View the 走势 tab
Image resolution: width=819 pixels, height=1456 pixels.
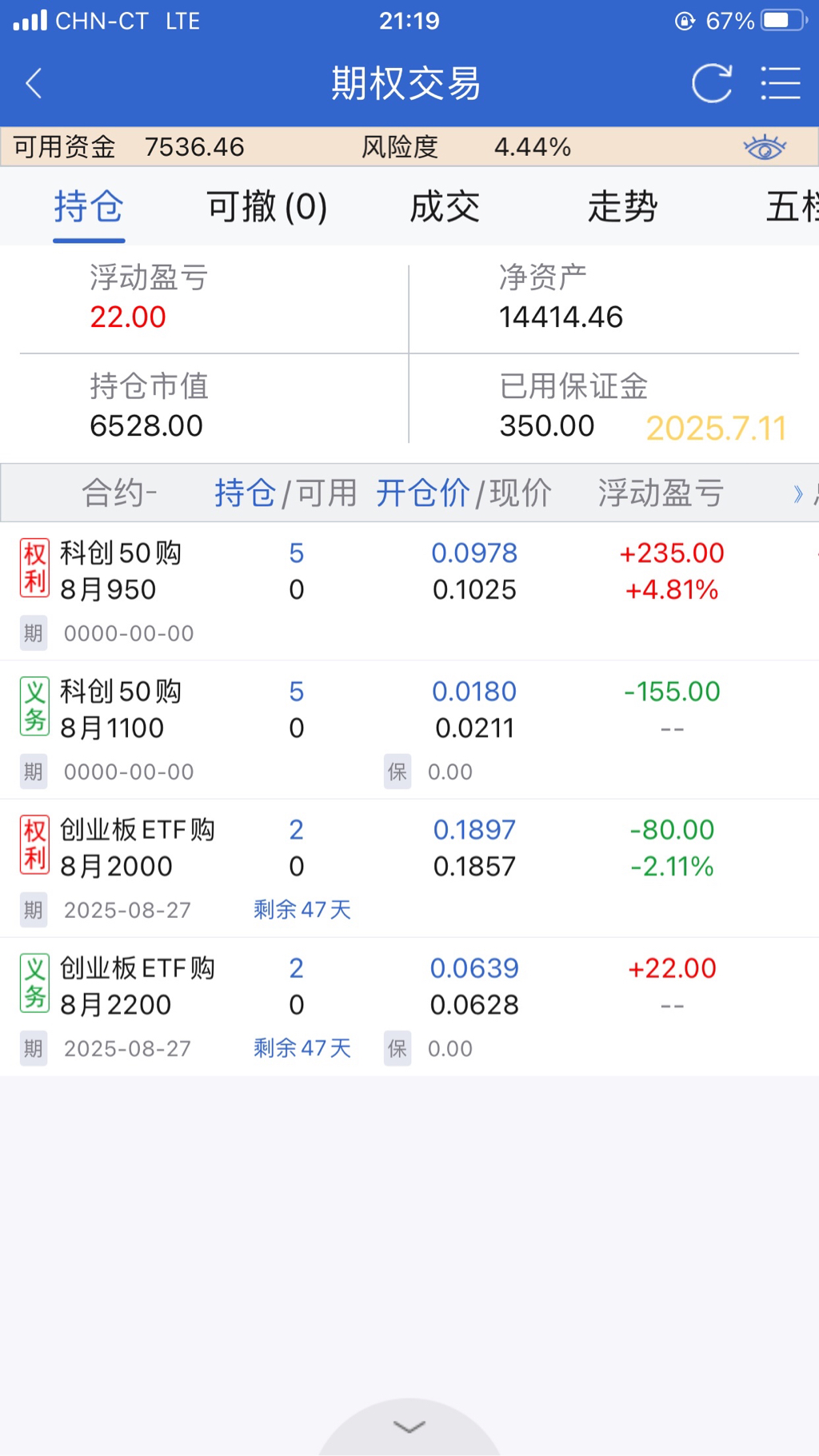(622, 207)
